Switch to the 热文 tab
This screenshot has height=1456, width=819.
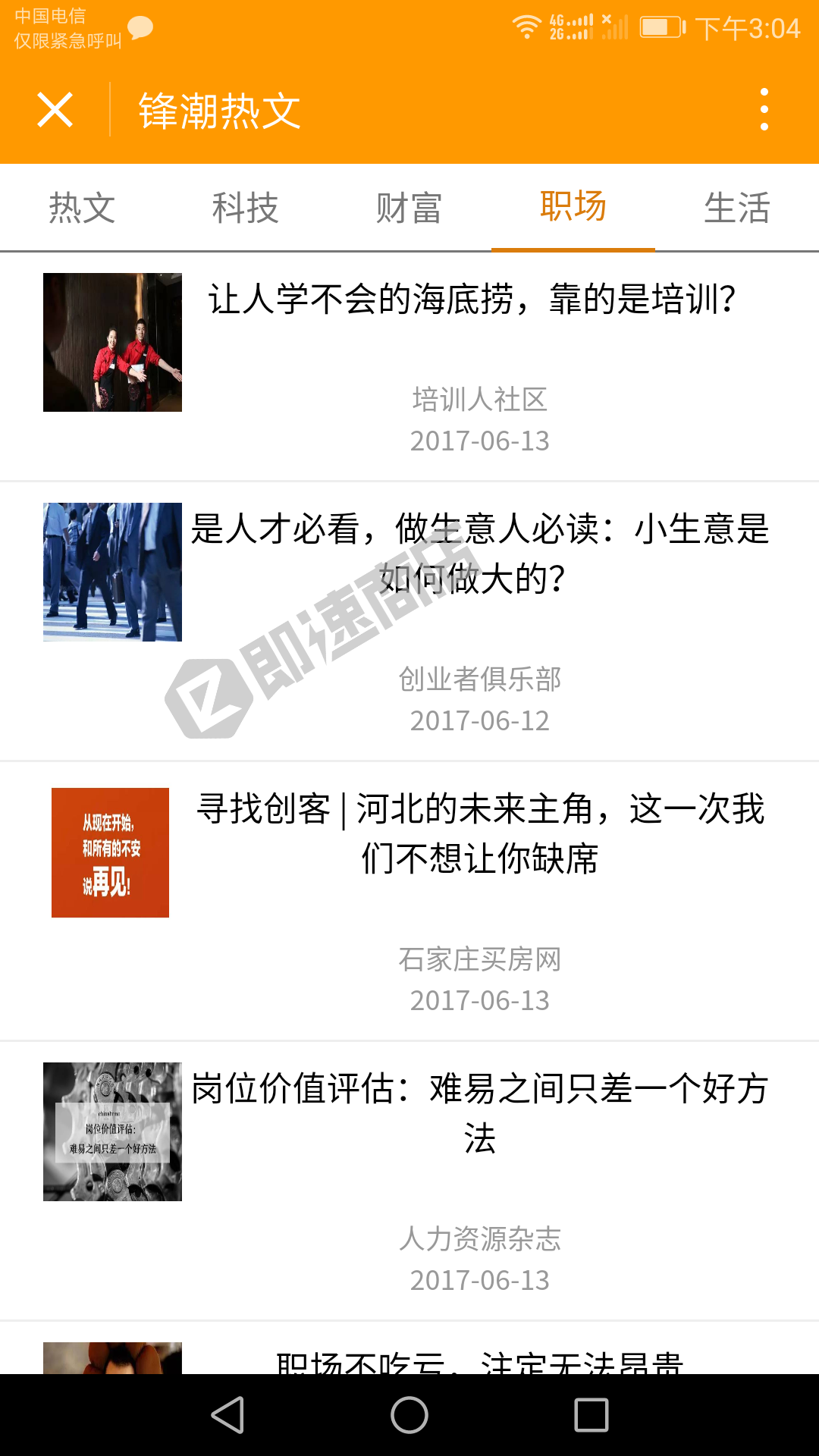(82, 208)
